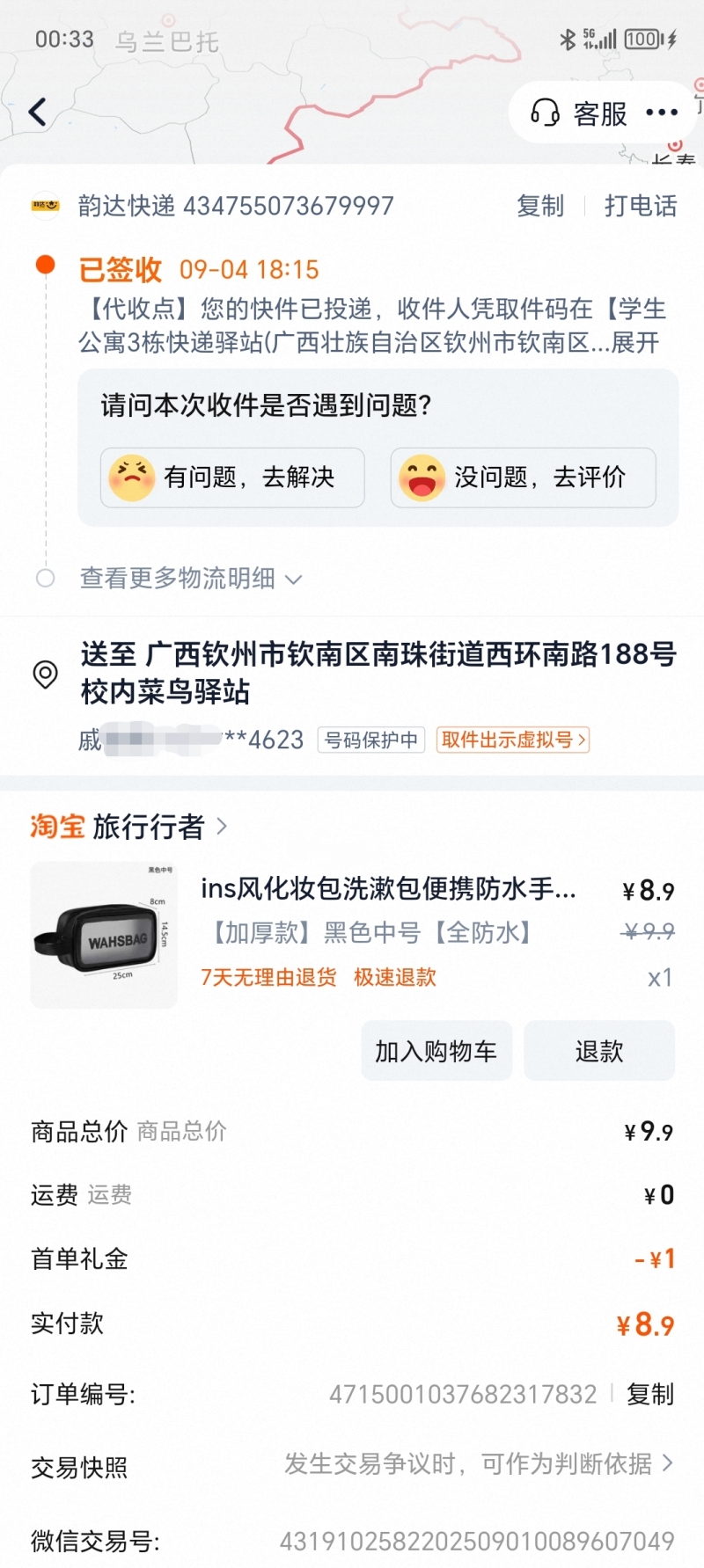The height and width of the screenshot is (1568, 704).
Task: Open the 旅行行者 shop page
Action: click(x=148, y=827)
